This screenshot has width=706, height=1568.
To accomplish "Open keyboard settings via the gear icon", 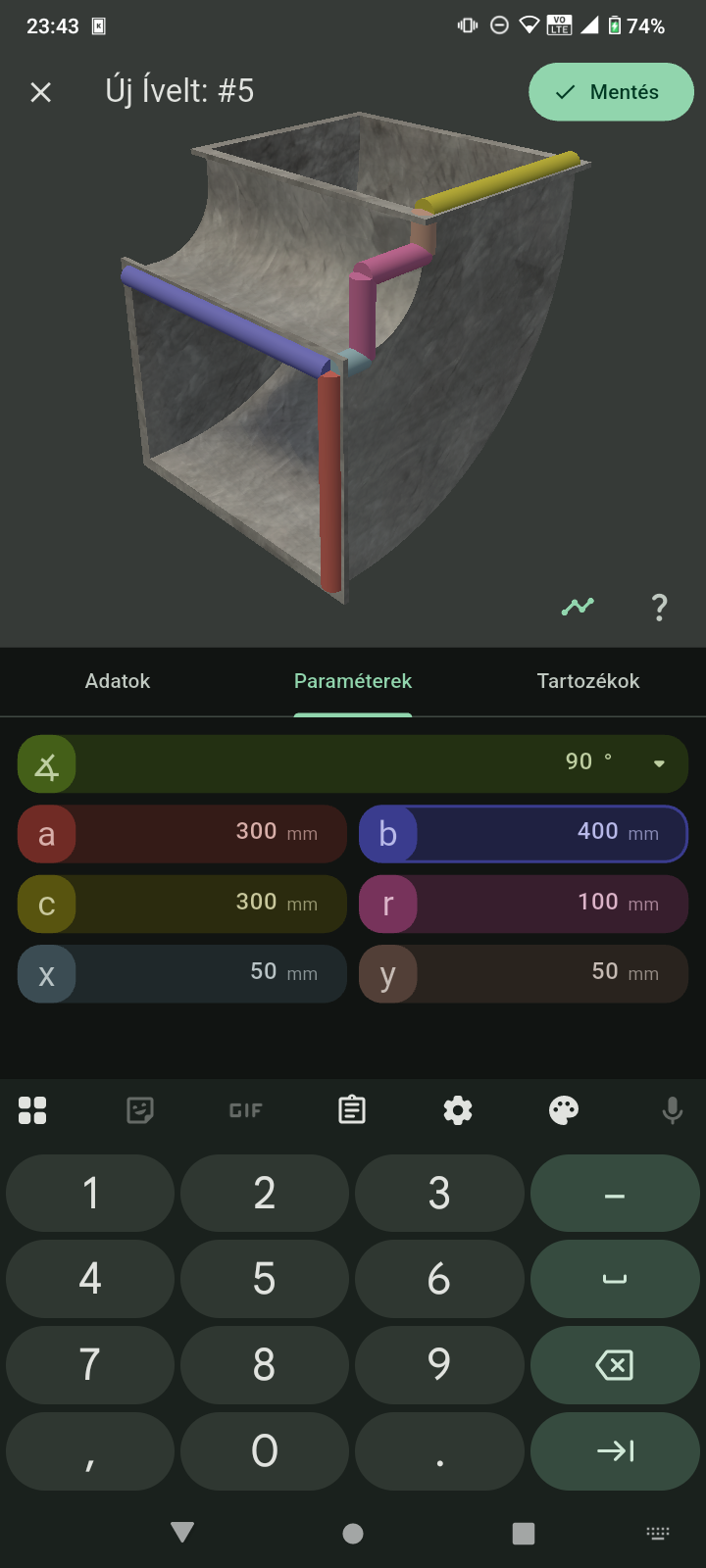I will point(457,1109).
